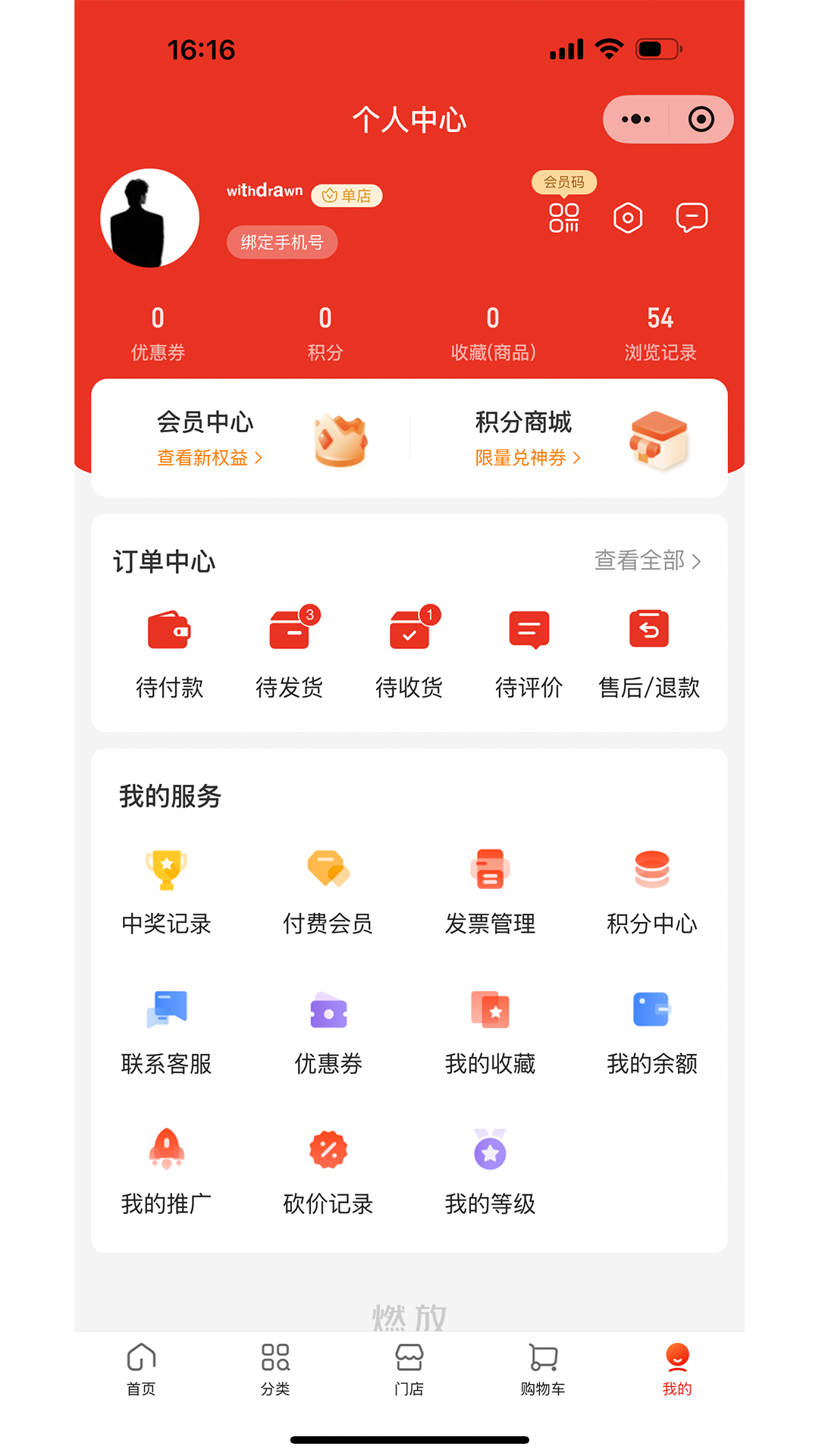Open 待发货 orders with badge 3
819x1456 pixels.
click(289, 630)
